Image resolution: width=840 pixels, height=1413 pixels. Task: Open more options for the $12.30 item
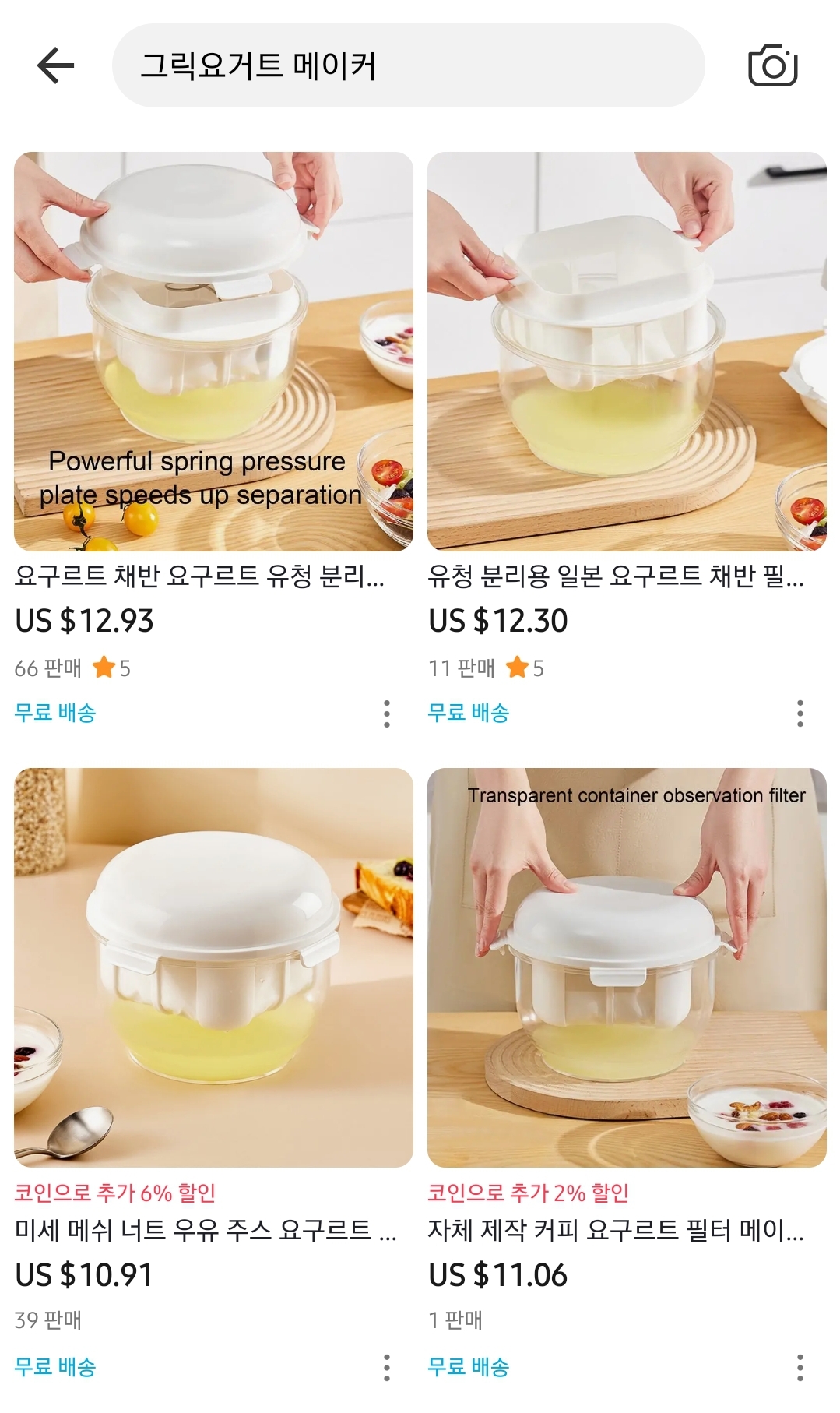click(800, 714)
